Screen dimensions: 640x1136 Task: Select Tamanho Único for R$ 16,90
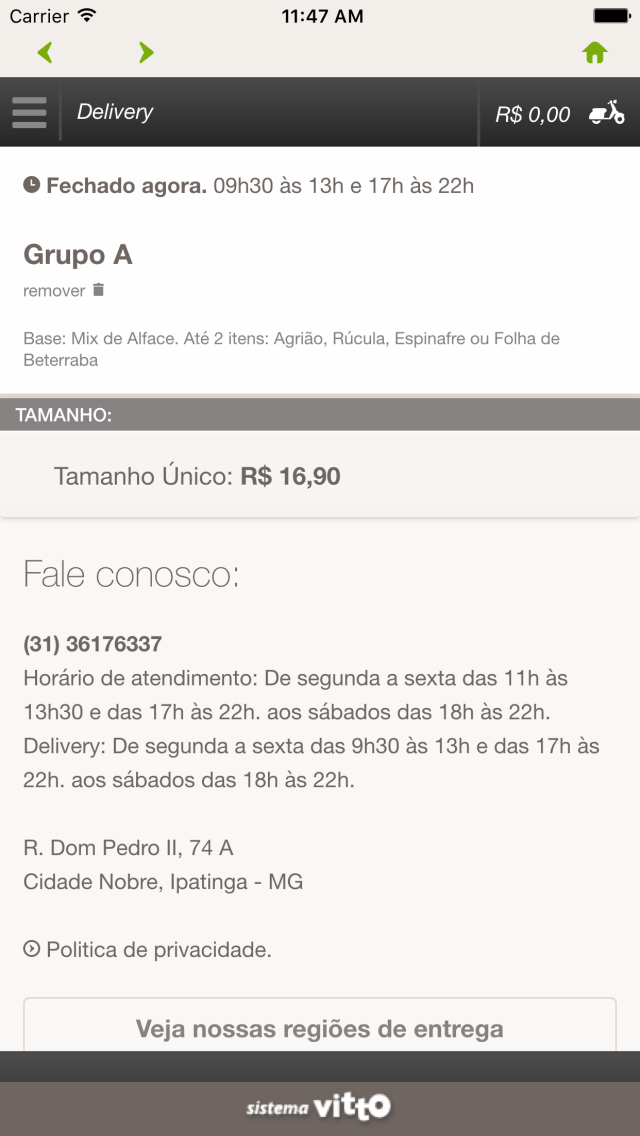point(320,476)
